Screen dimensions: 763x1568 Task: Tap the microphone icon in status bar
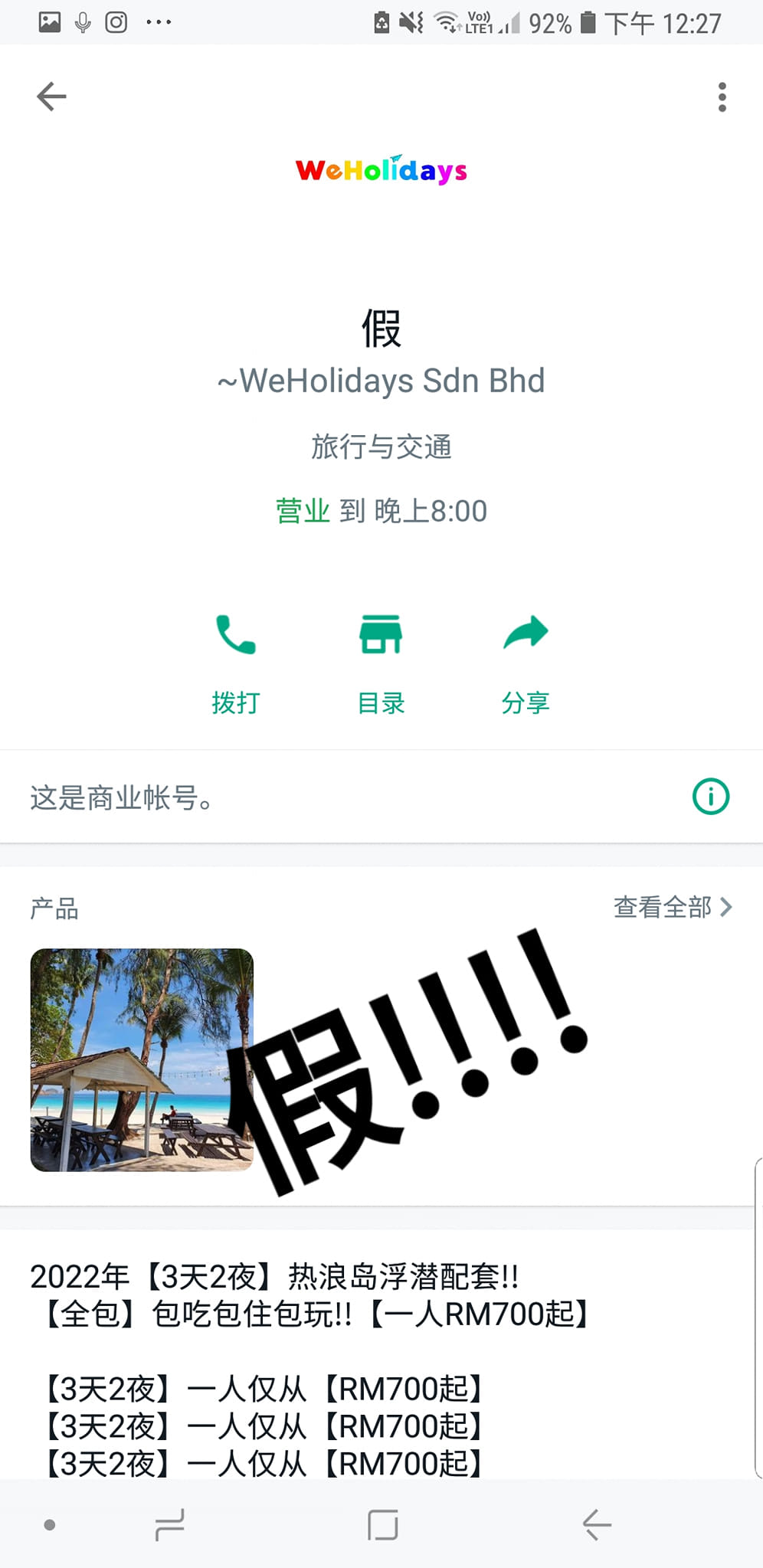[81, 21]
